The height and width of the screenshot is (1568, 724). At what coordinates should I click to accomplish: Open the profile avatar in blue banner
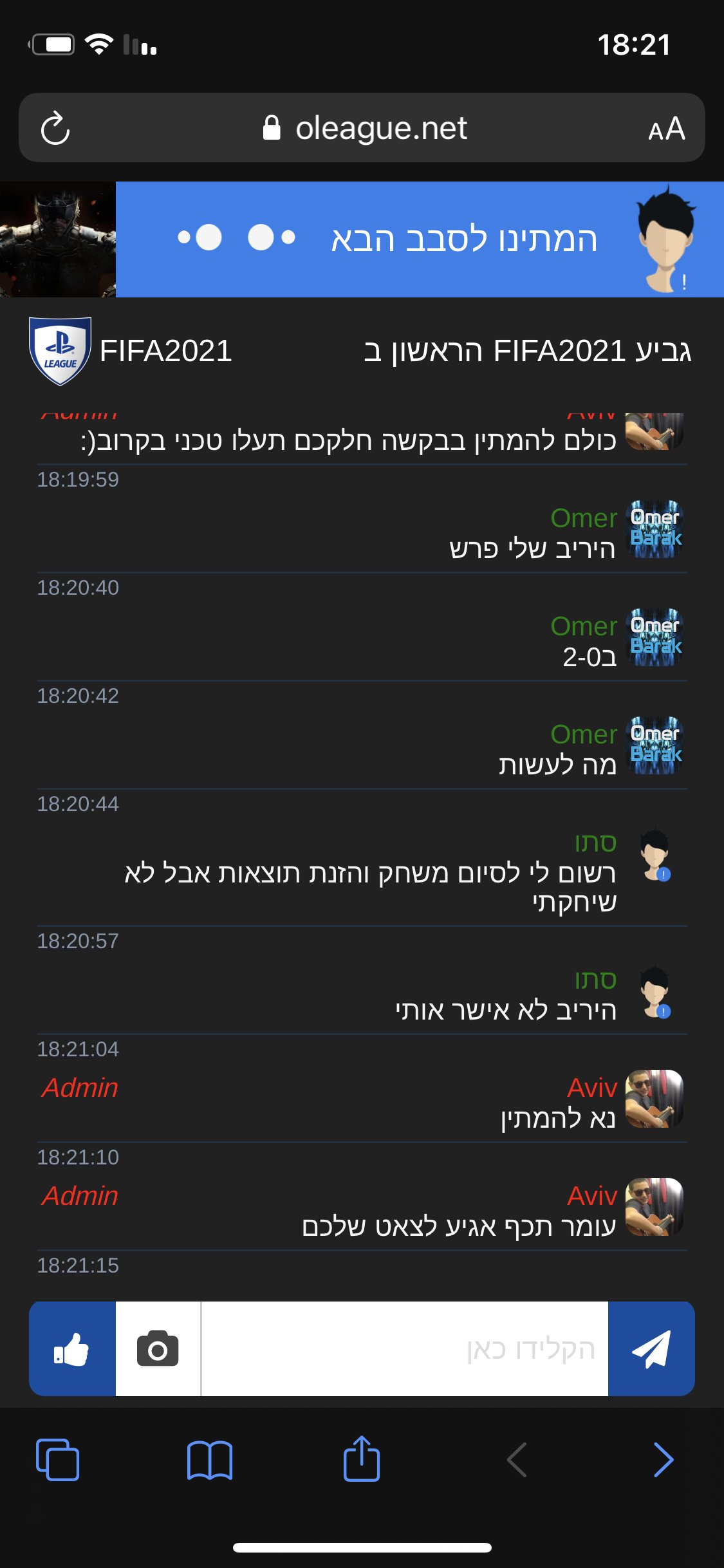point(665,238)
